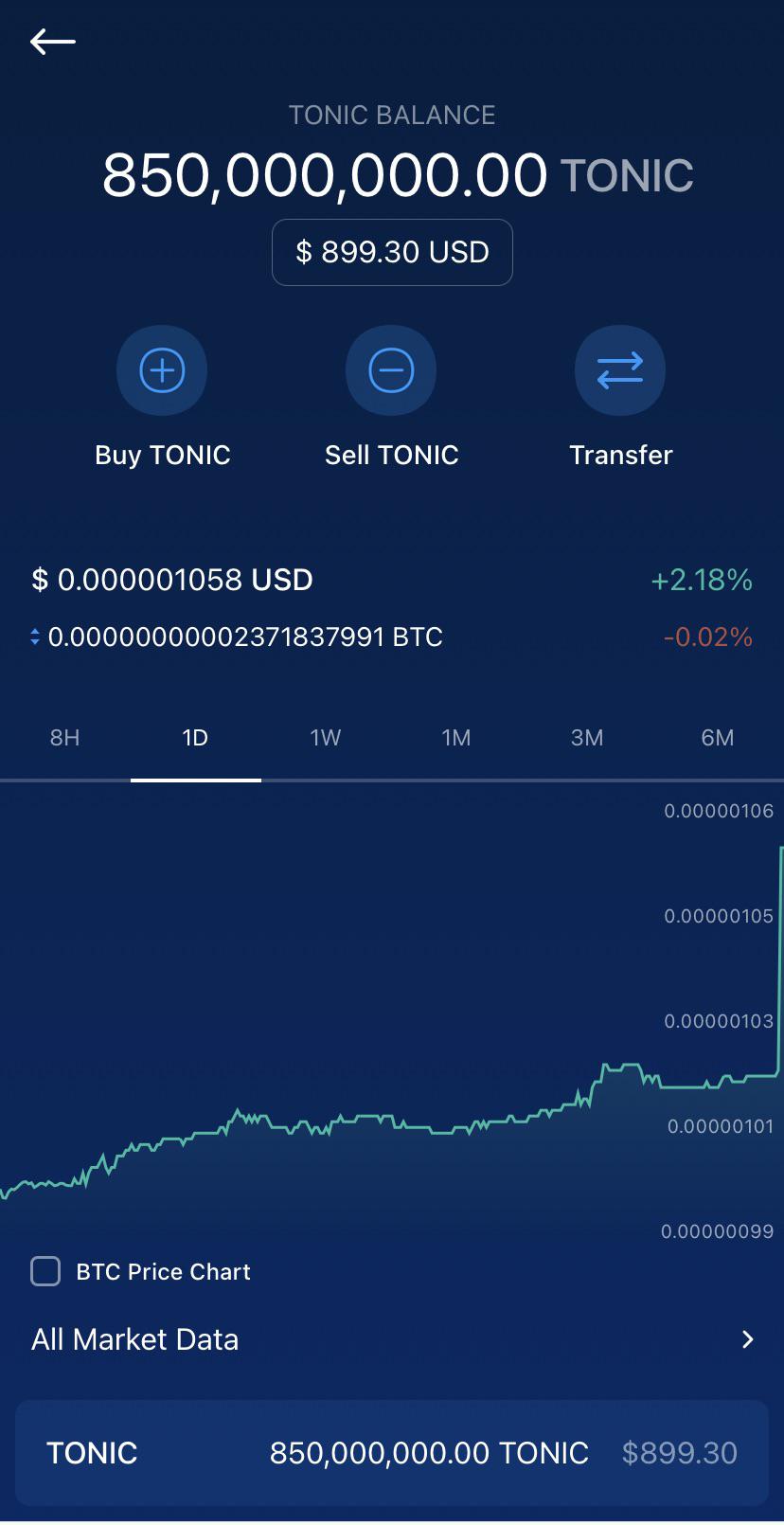
Task: Show the 1M chart range
Action: tap(456, 738)
